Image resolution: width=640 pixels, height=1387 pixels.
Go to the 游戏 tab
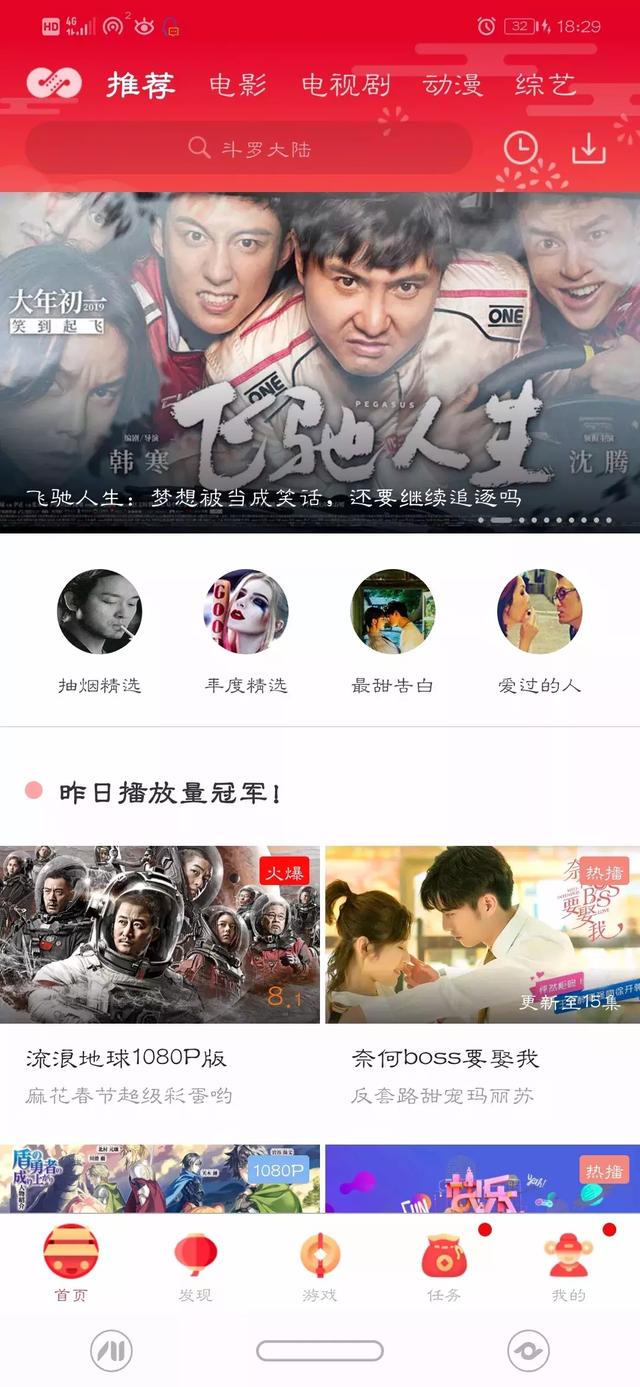pyautogui.click(x=320, y=1267)
